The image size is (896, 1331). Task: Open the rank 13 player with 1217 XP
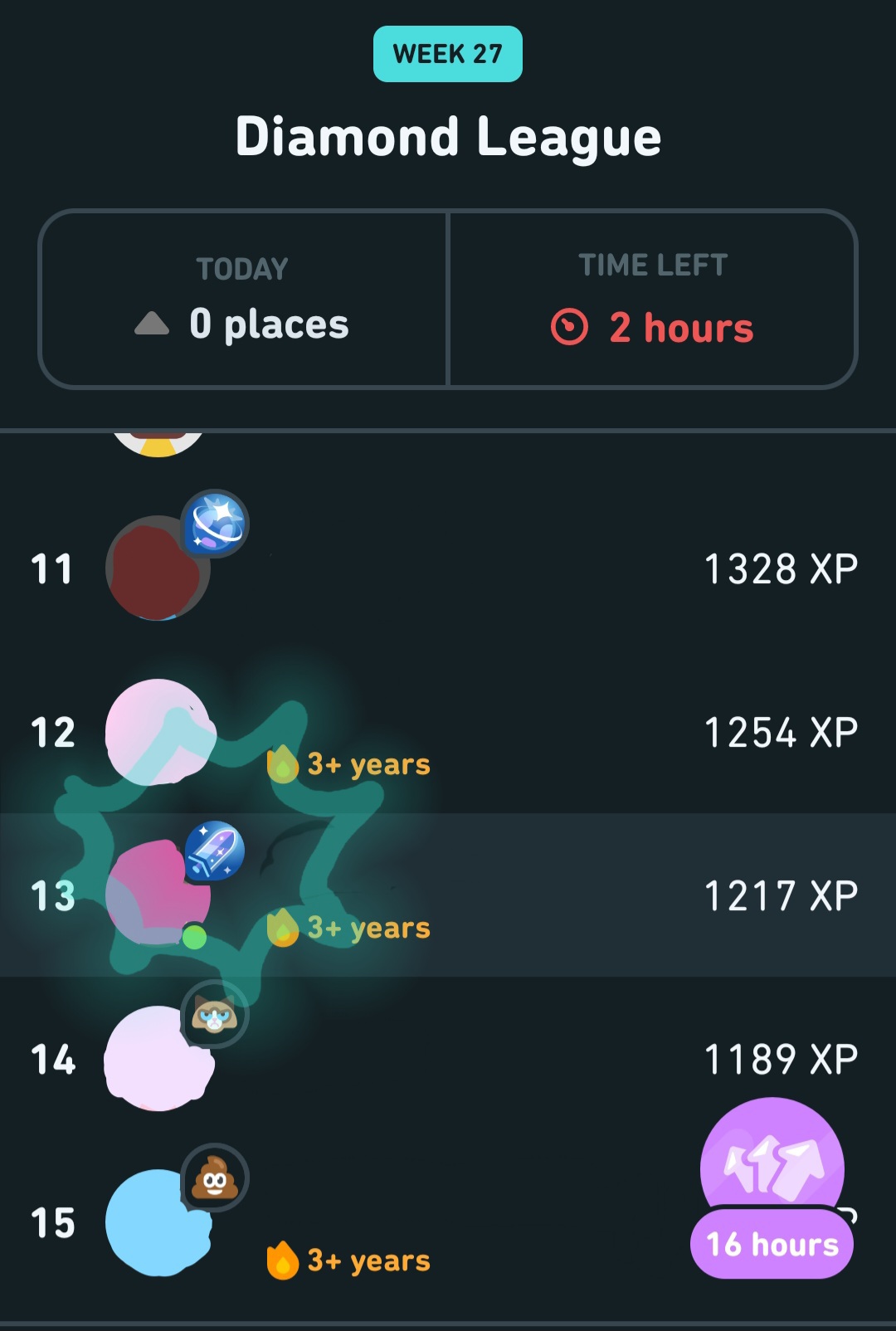[448, 896]
